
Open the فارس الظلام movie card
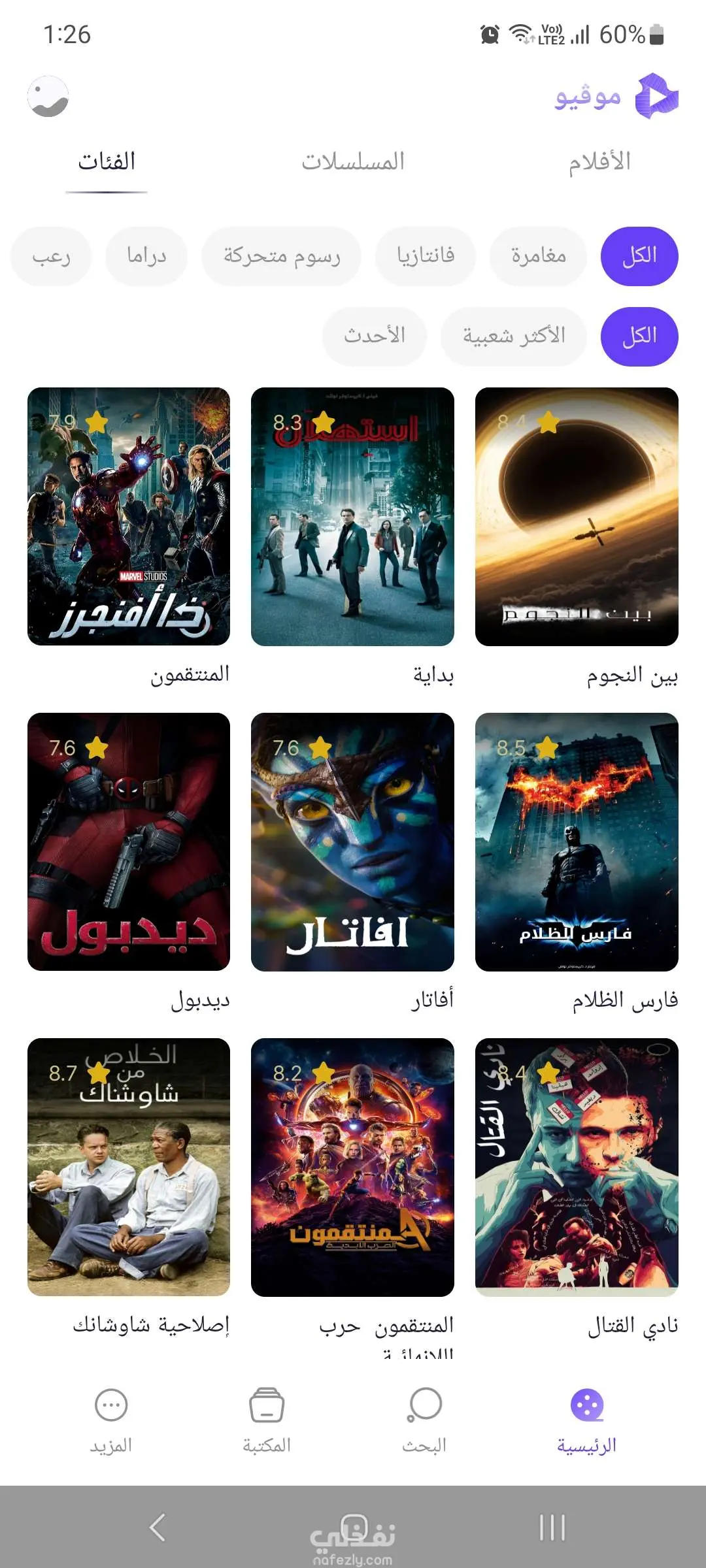(x=577, y=841)
